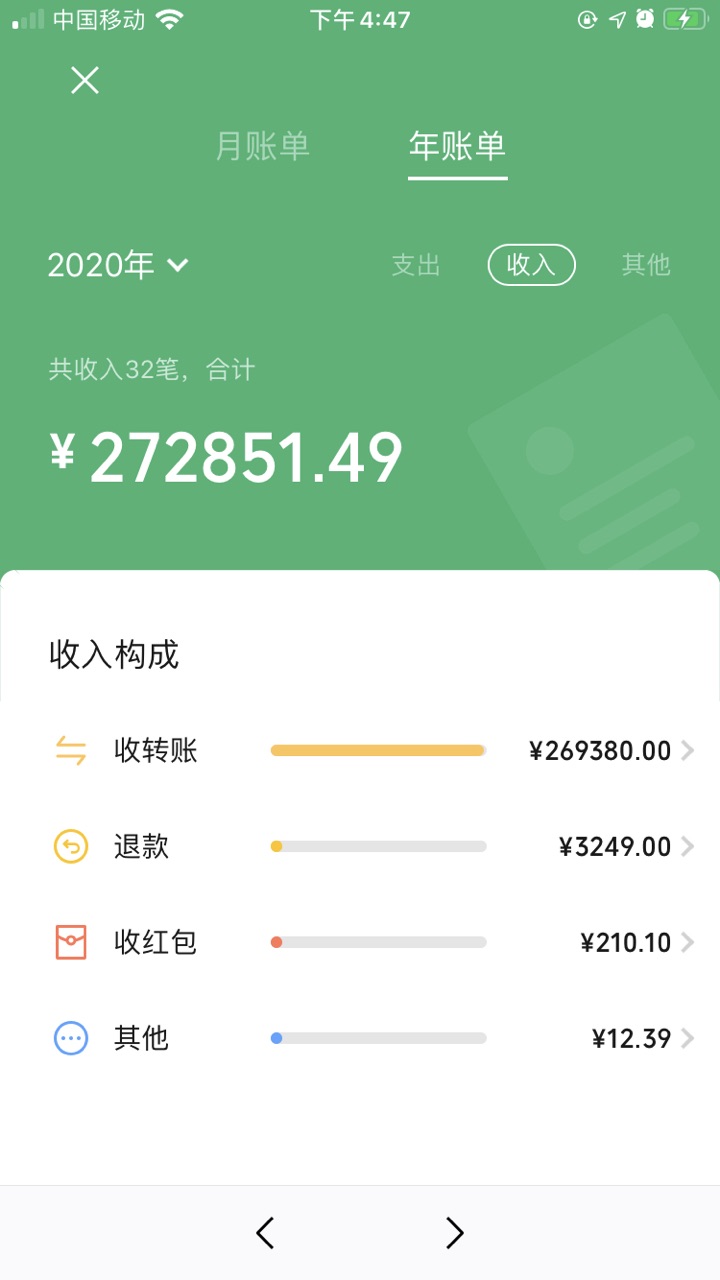The height and width of the screenshot is (1280, 720).
Task: Go forward using bottom right arrow
Action: pos(455,1233)
